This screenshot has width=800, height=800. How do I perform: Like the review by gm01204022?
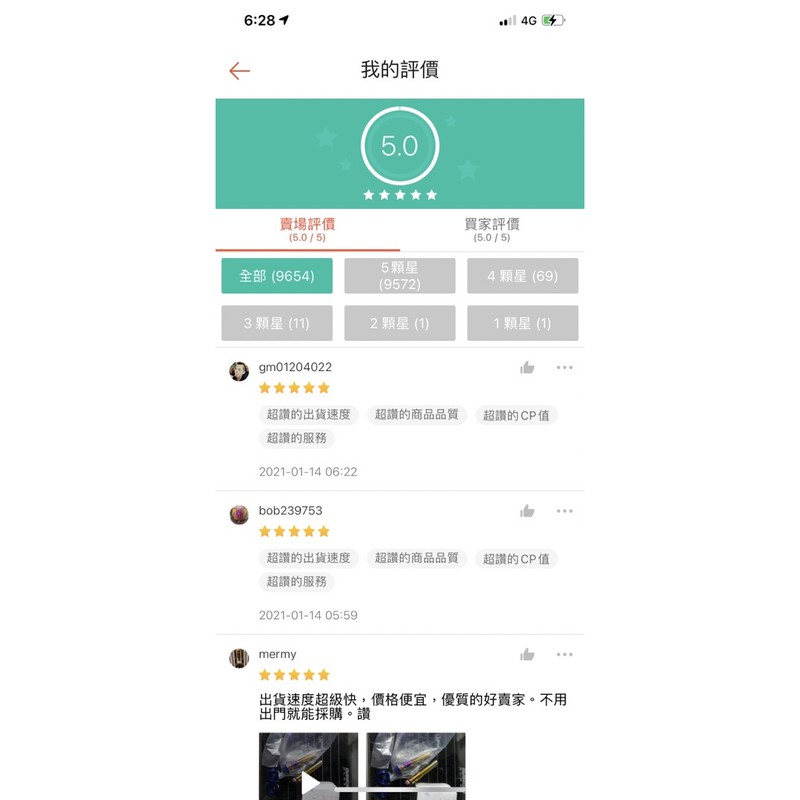[527, 368]
